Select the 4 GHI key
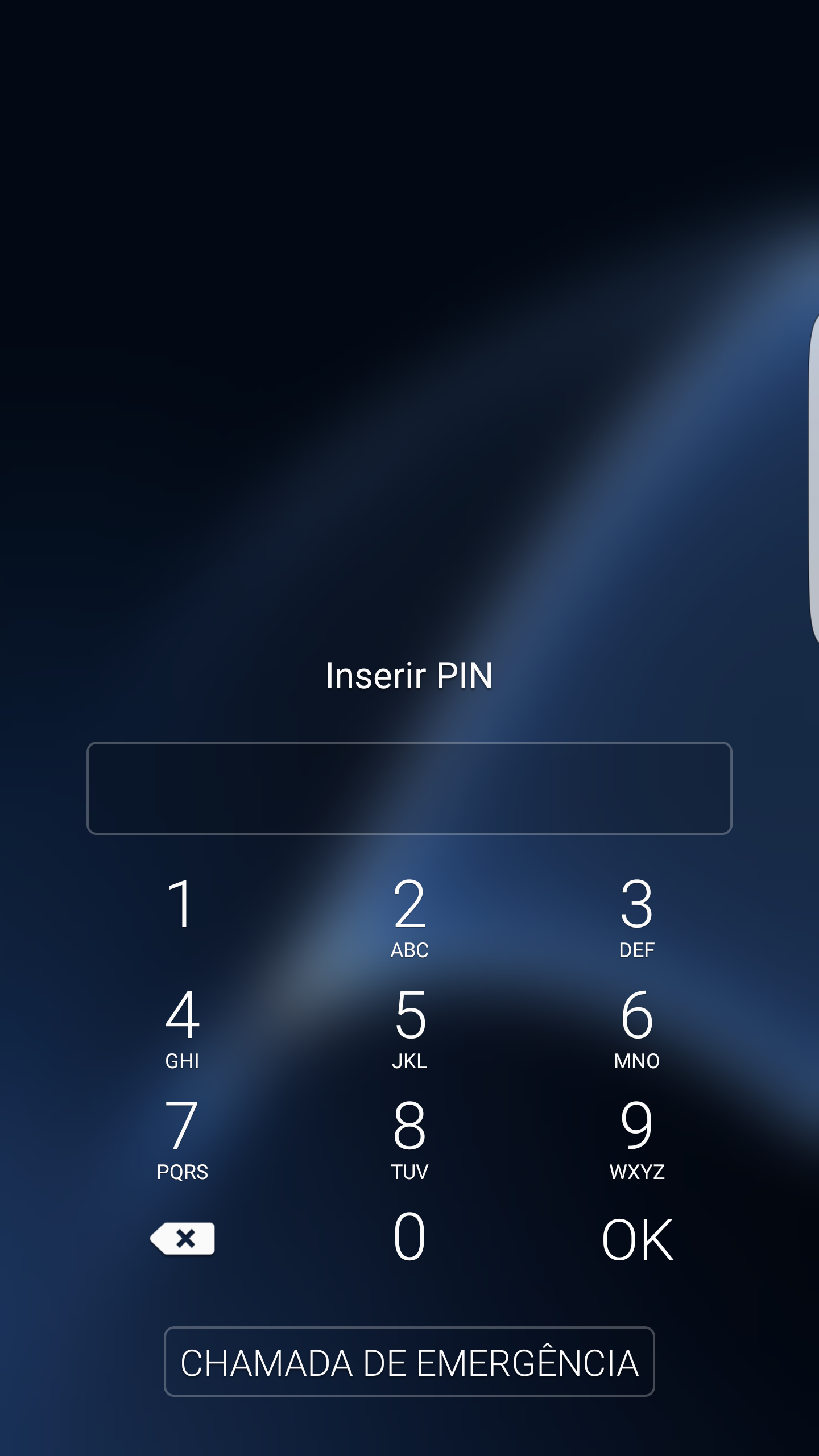This screenshot has height=1456, width=819. point(182,1027)
